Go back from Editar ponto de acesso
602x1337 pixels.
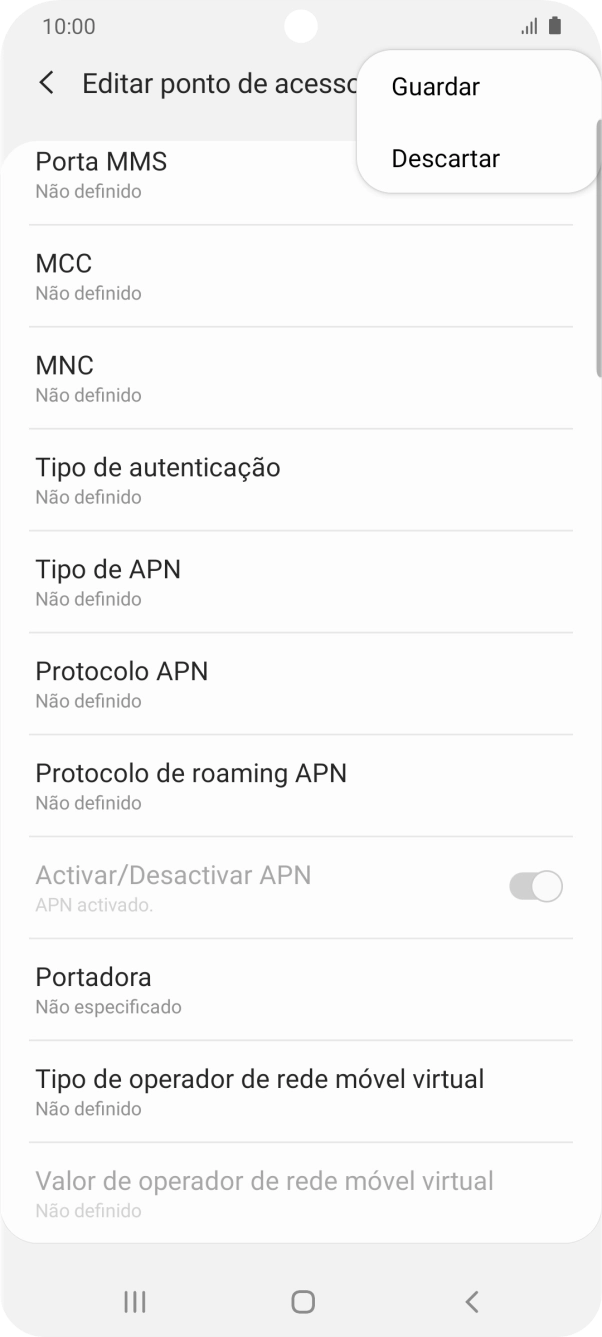tap(47, 83)
